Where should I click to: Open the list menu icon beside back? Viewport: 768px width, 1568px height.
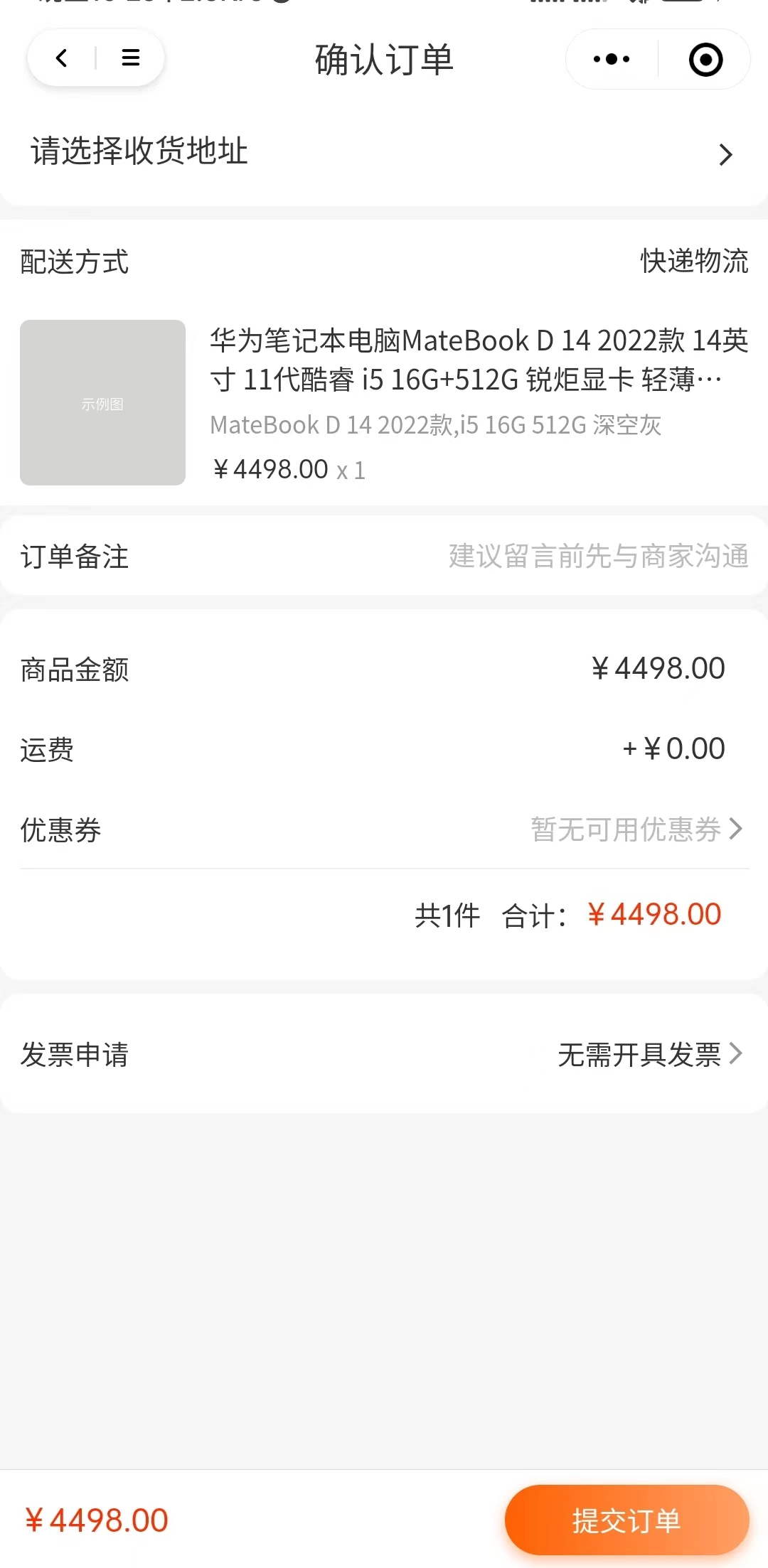pos(131,58)
